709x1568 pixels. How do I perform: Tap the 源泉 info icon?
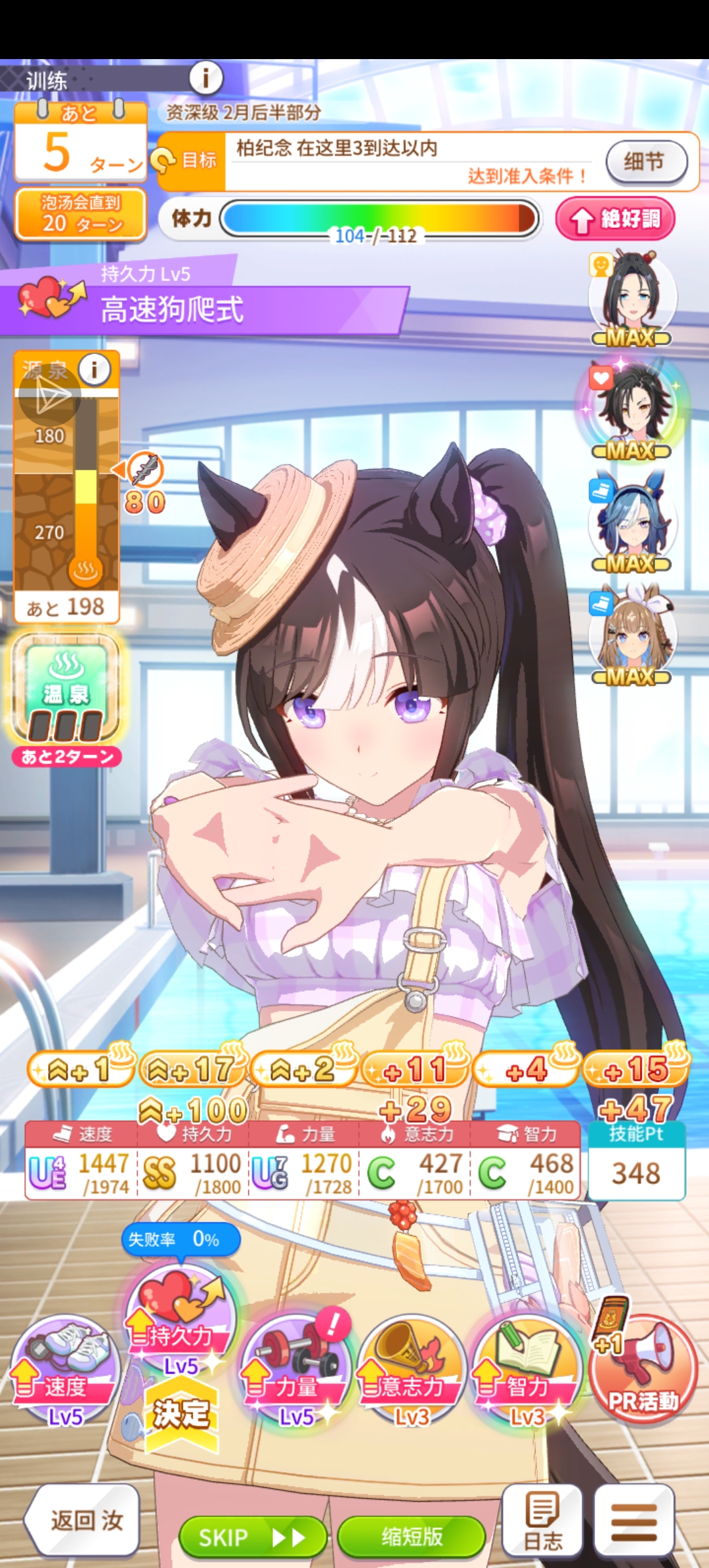[x=95, y=370]
